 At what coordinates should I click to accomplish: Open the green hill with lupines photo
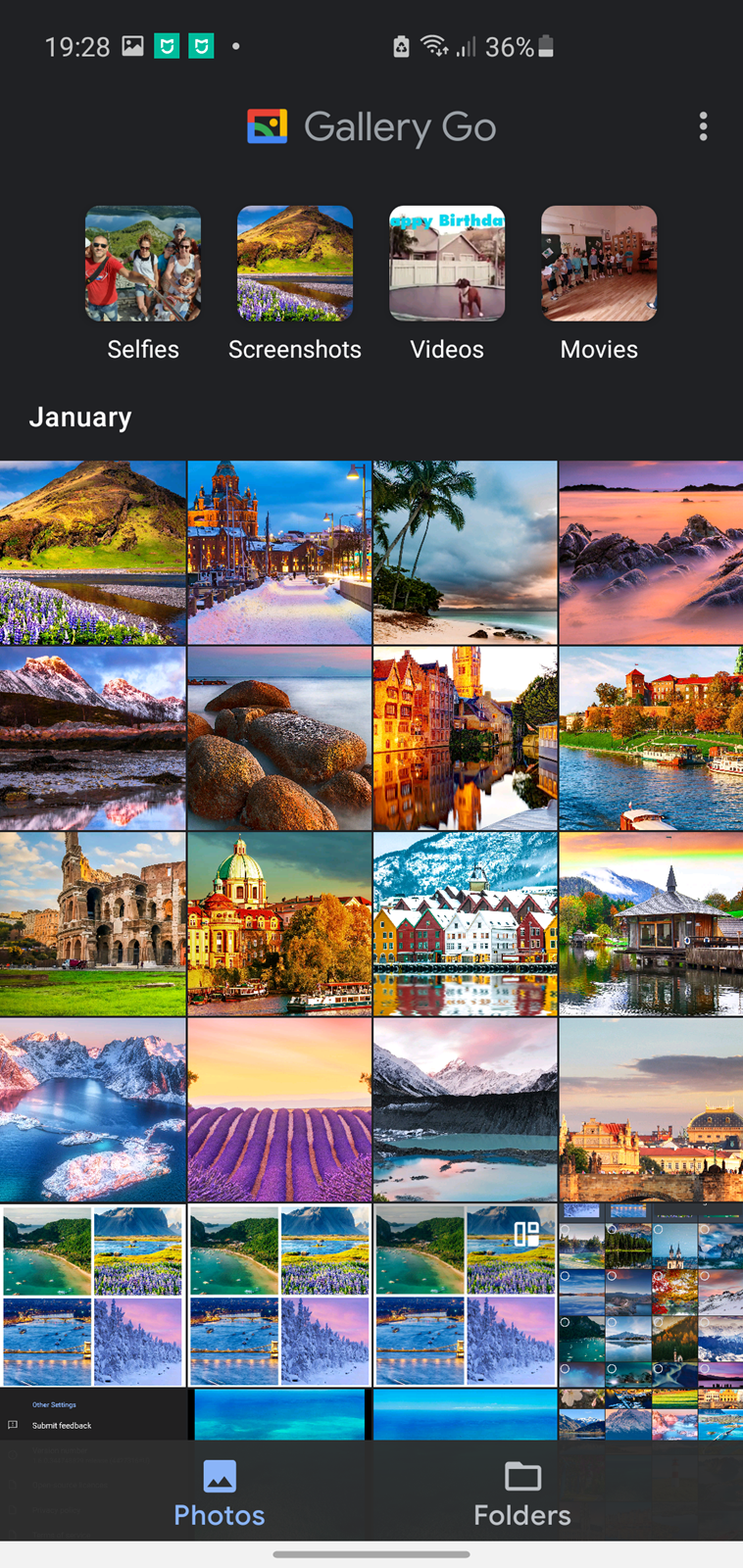point(92,553)
